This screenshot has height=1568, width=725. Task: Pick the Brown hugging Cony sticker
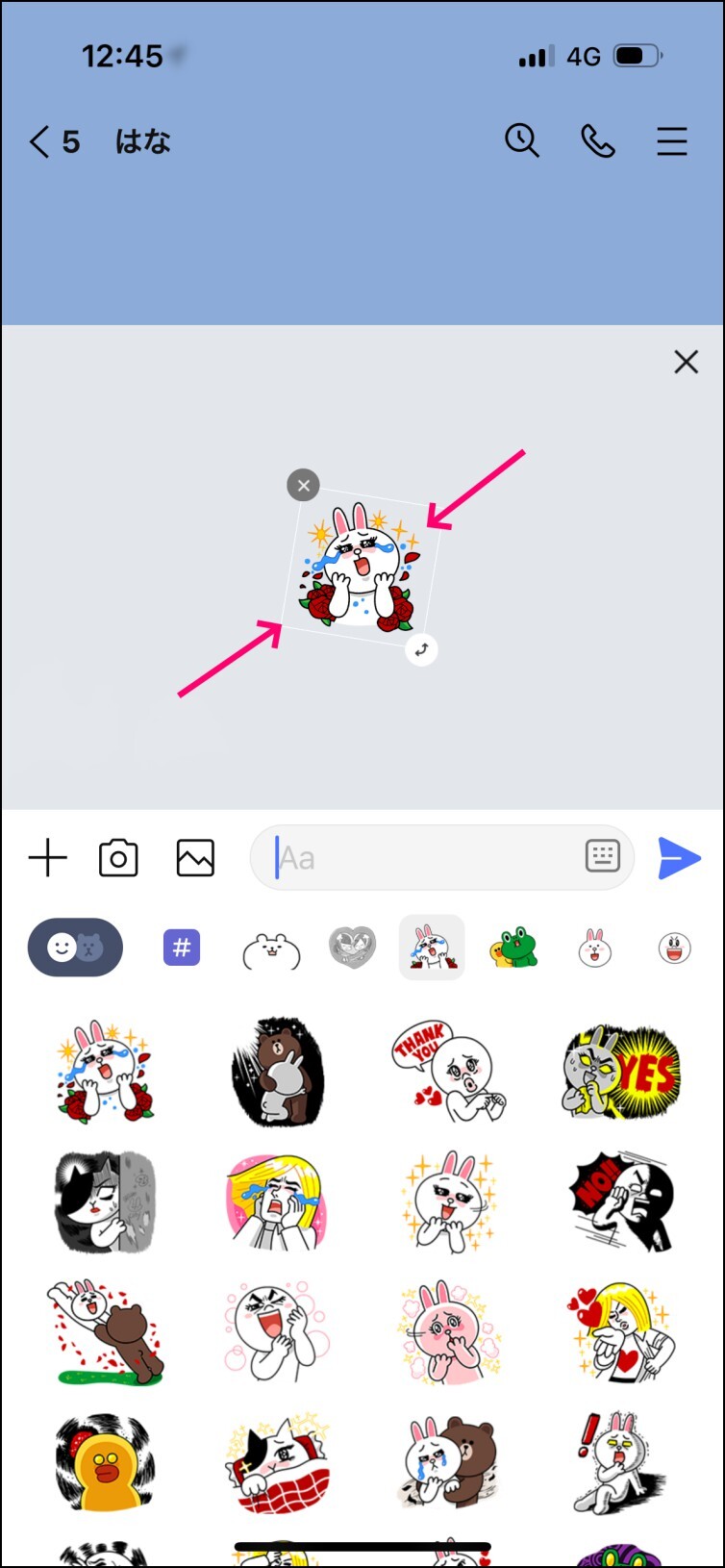coord(278,1073)
